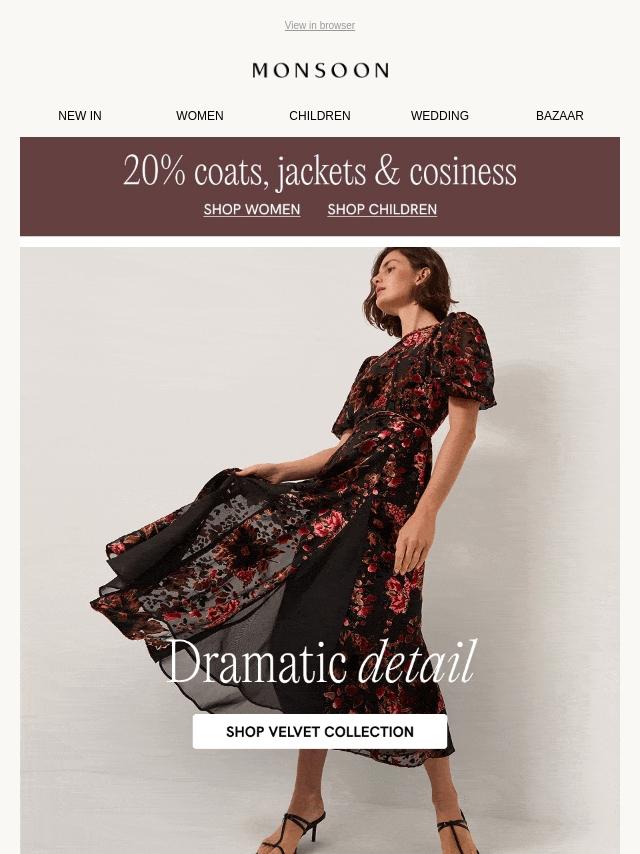Screen dimensions: 640x854
Task: Follow the SHOP WOMEN link
Action: pos(252,210)
